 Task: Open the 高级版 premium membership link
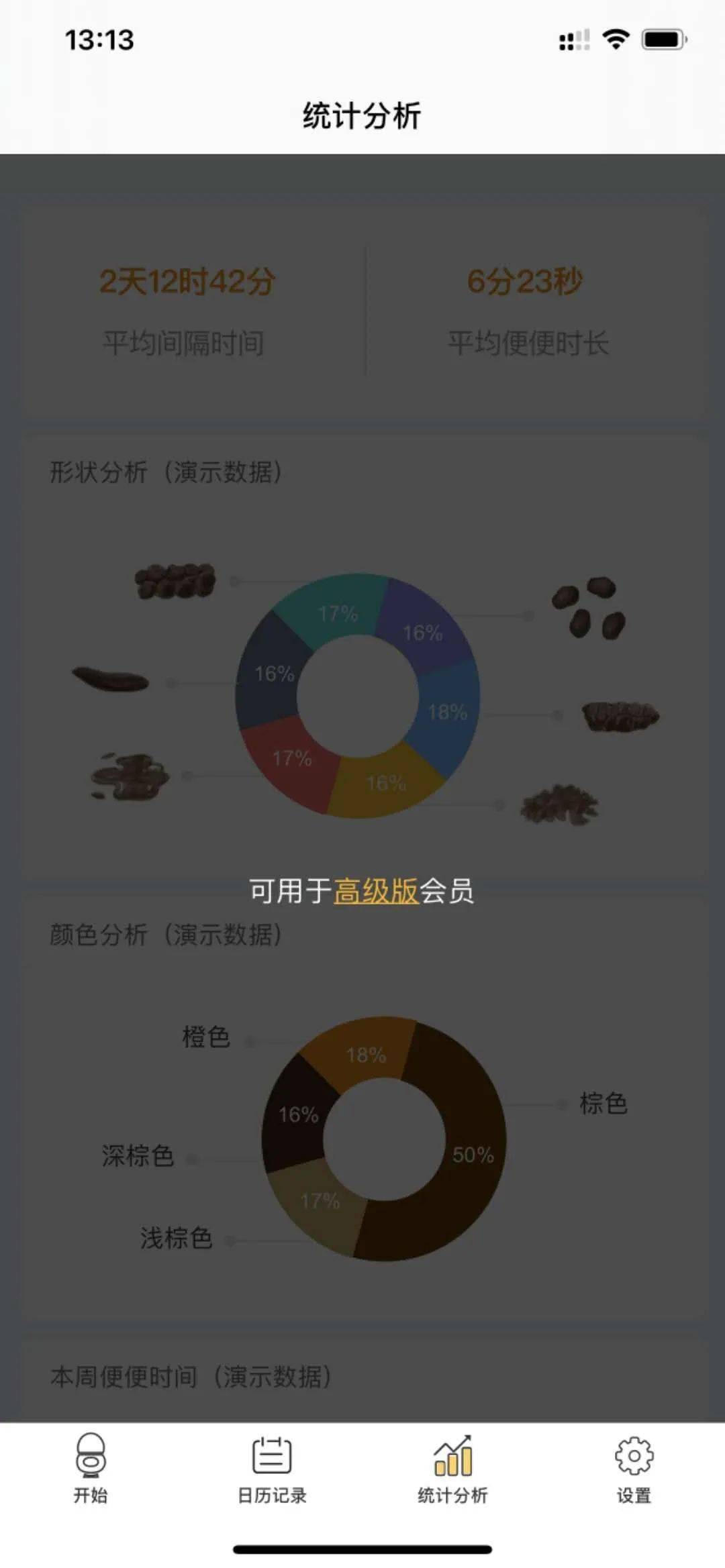[x=376, y=892]
